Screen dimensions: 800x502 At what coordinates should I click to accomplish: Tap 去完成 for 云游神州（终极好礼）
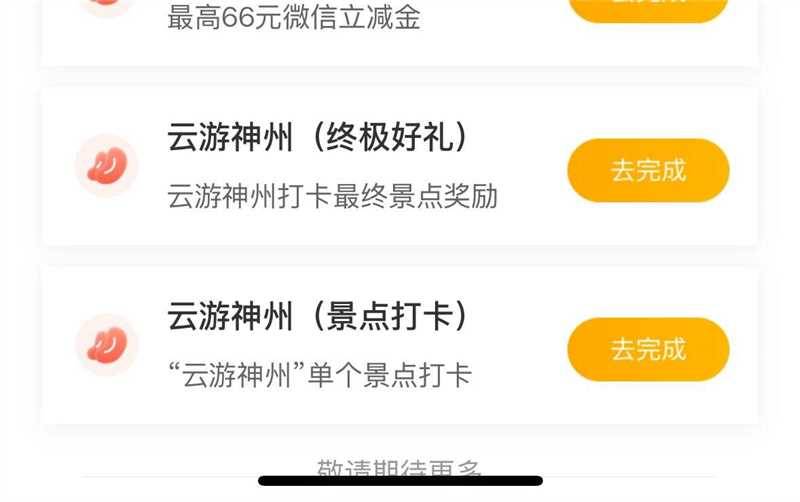pos(648,171)
